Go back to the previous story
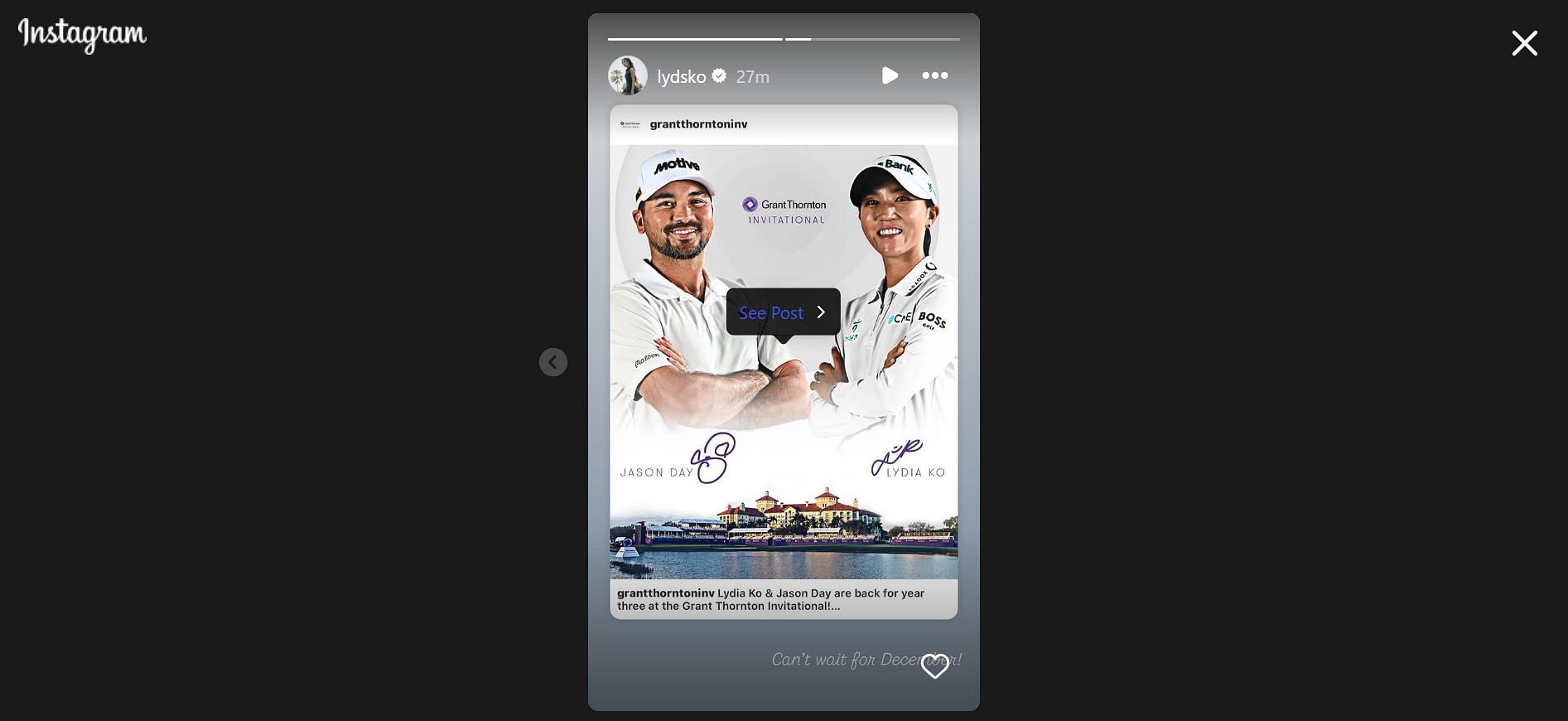The height and width of the screenshot is (721, 1568). pos(553,362)
